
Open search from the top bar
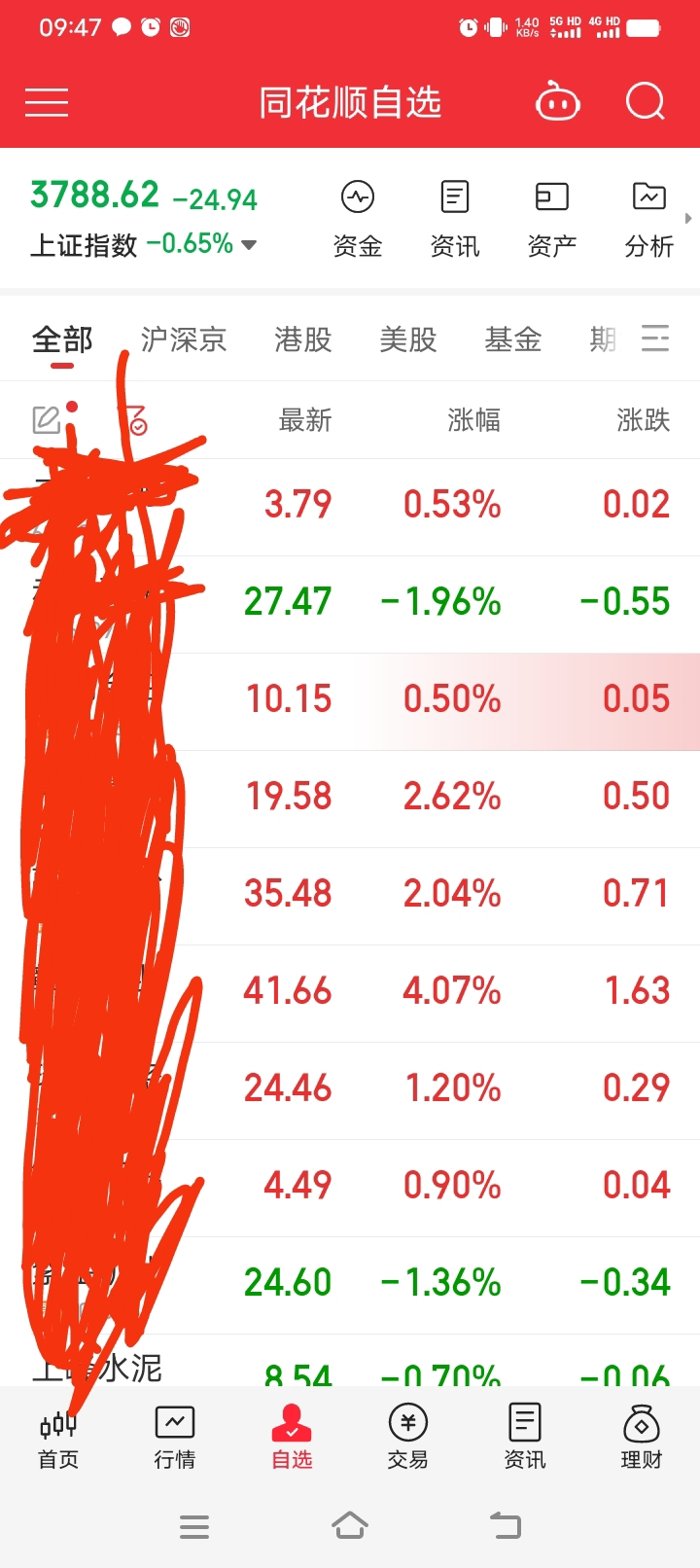646,101
